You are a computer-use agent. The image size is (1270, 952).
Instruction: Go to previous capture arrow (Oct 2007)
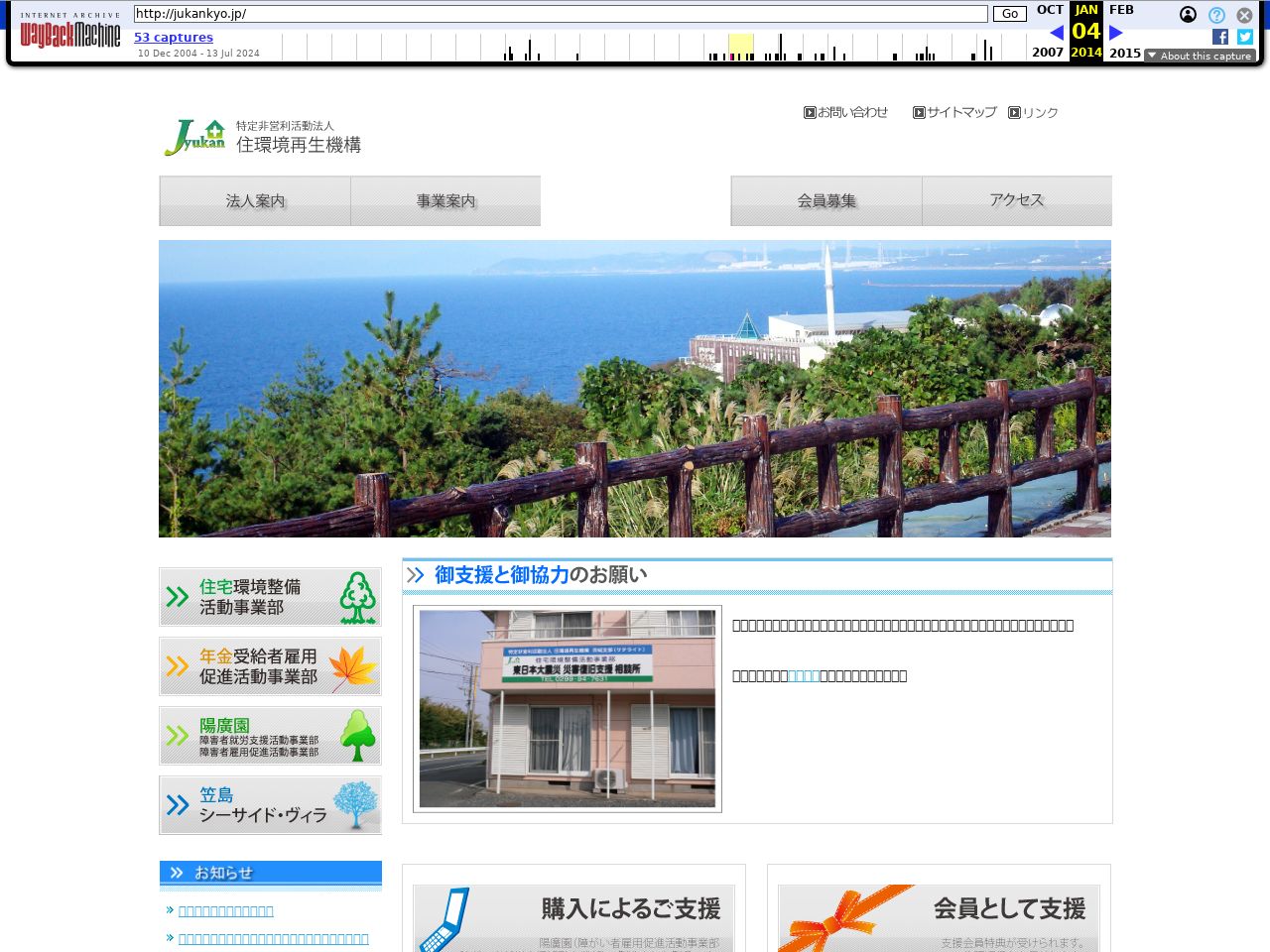[1056, 33]
